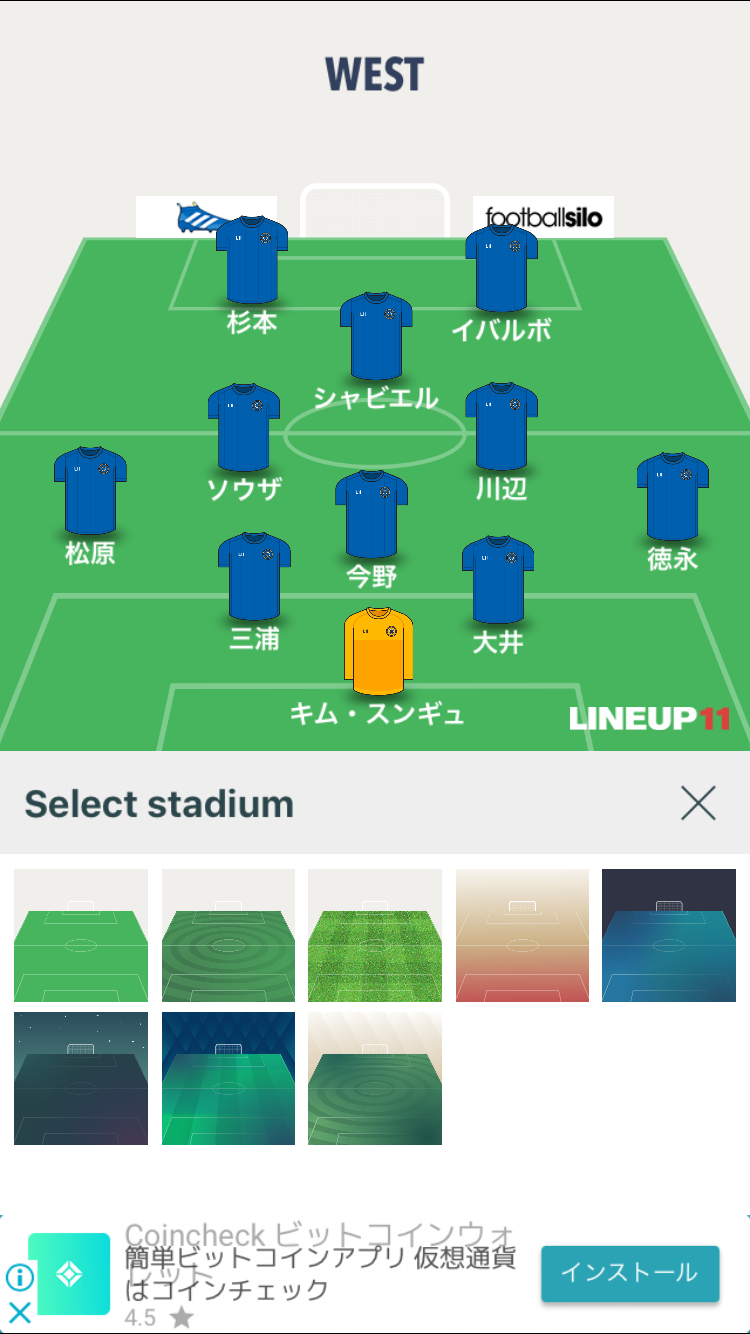This screenshot has height=1334, width=750.
Task: Select the beige and red stadium
Action: [522, 936]
